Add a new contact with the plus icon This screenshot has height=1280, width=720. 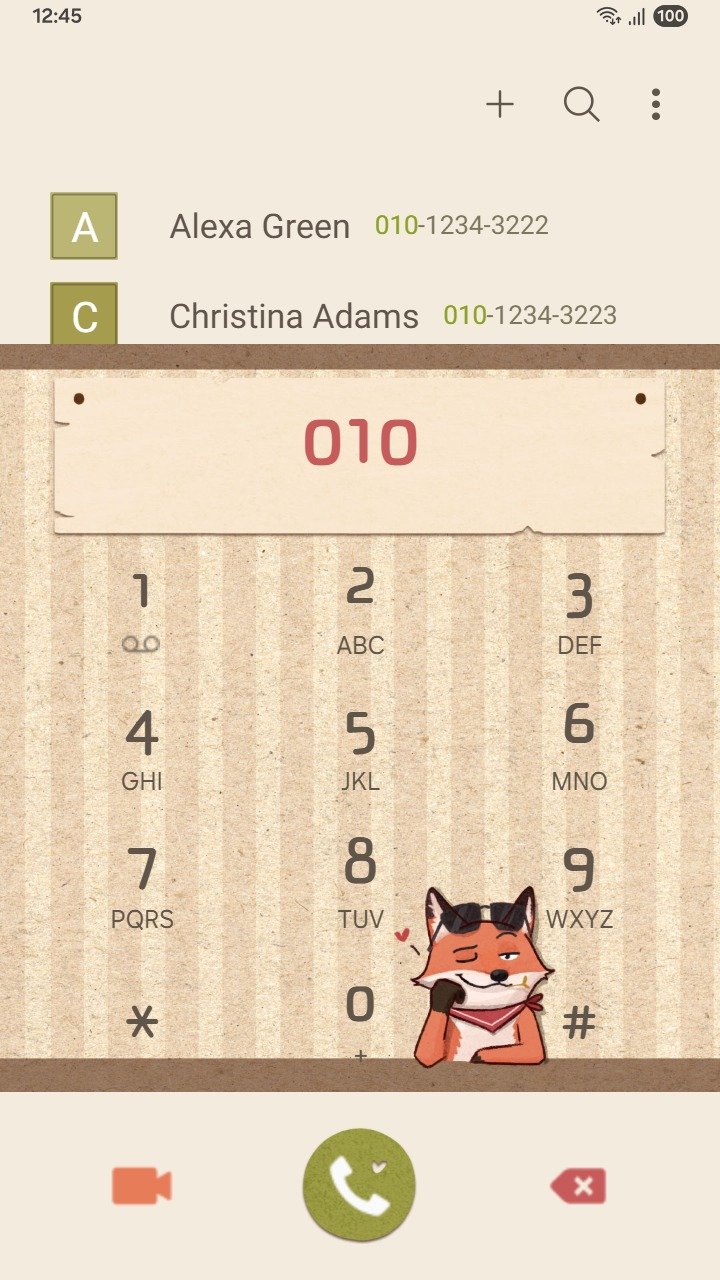[x=499, y=104]
